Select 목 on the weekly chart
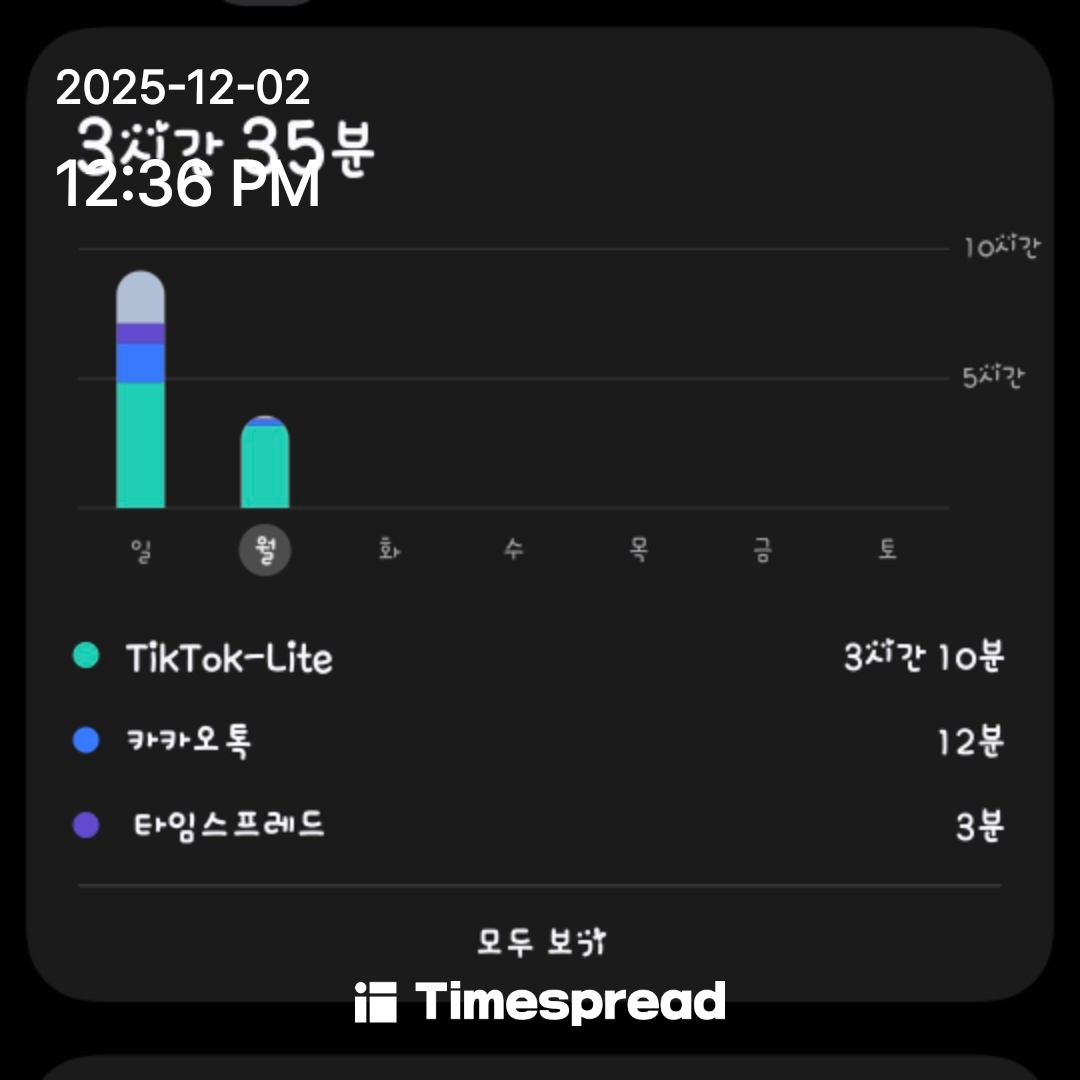This screenshot has width=1080, height=1080. 638,550
